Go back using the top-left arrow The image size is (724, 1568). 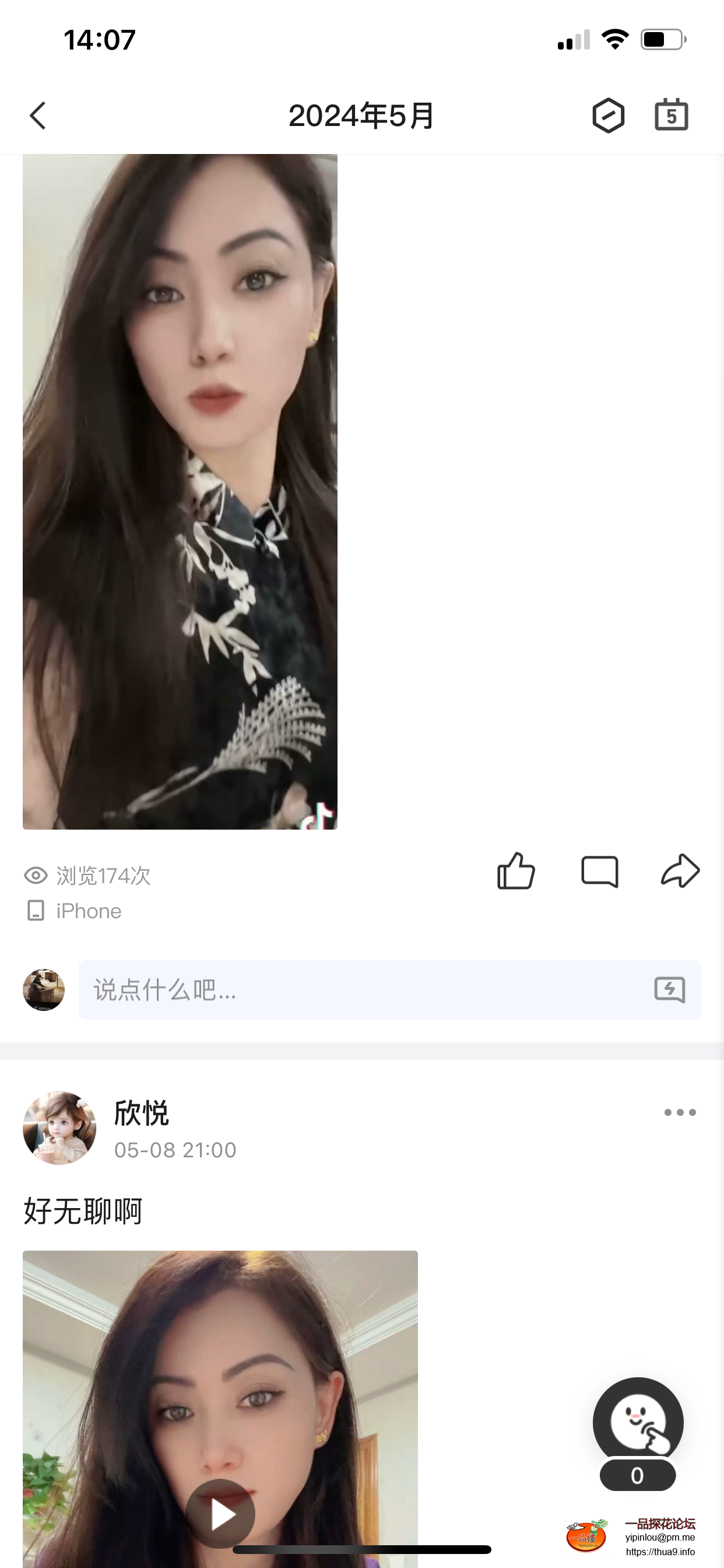click(38, 116)
